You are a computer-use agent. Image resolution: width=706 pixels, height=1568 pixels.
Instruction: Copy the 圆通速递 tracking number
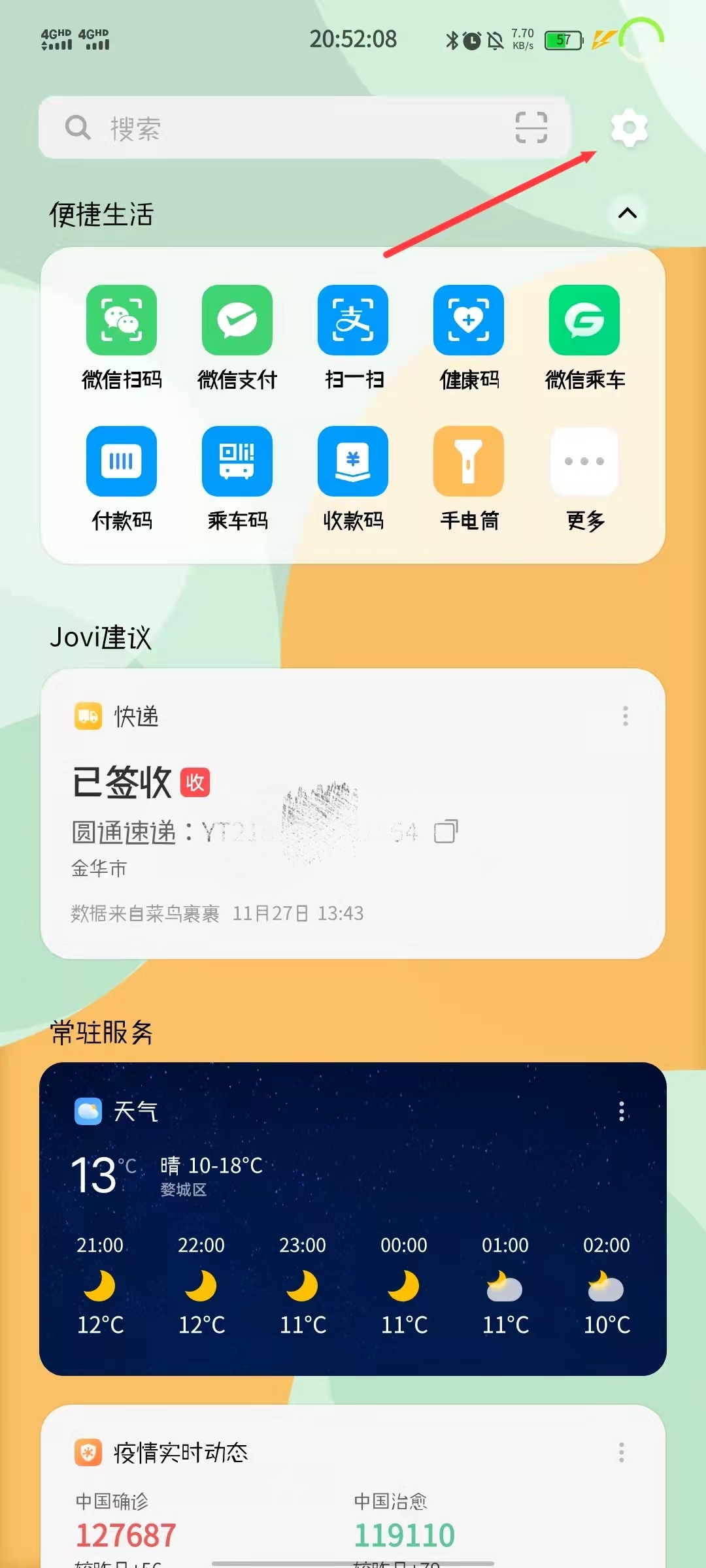click(446, 832)
